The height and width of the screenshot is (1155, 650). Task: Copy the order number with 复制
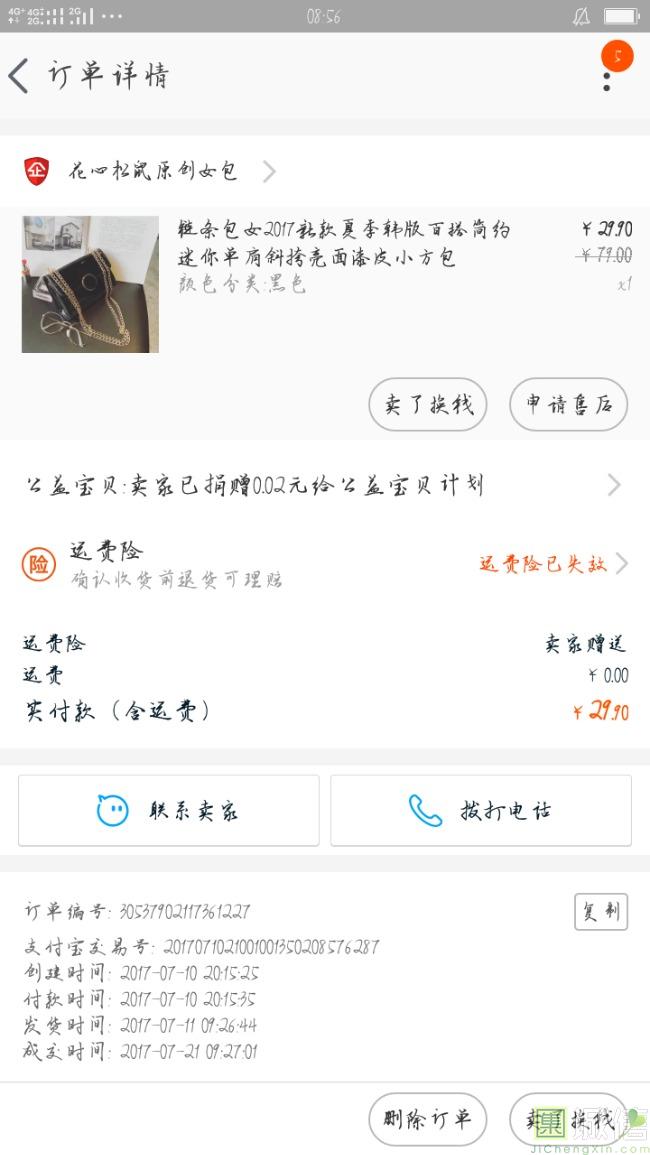600,912
